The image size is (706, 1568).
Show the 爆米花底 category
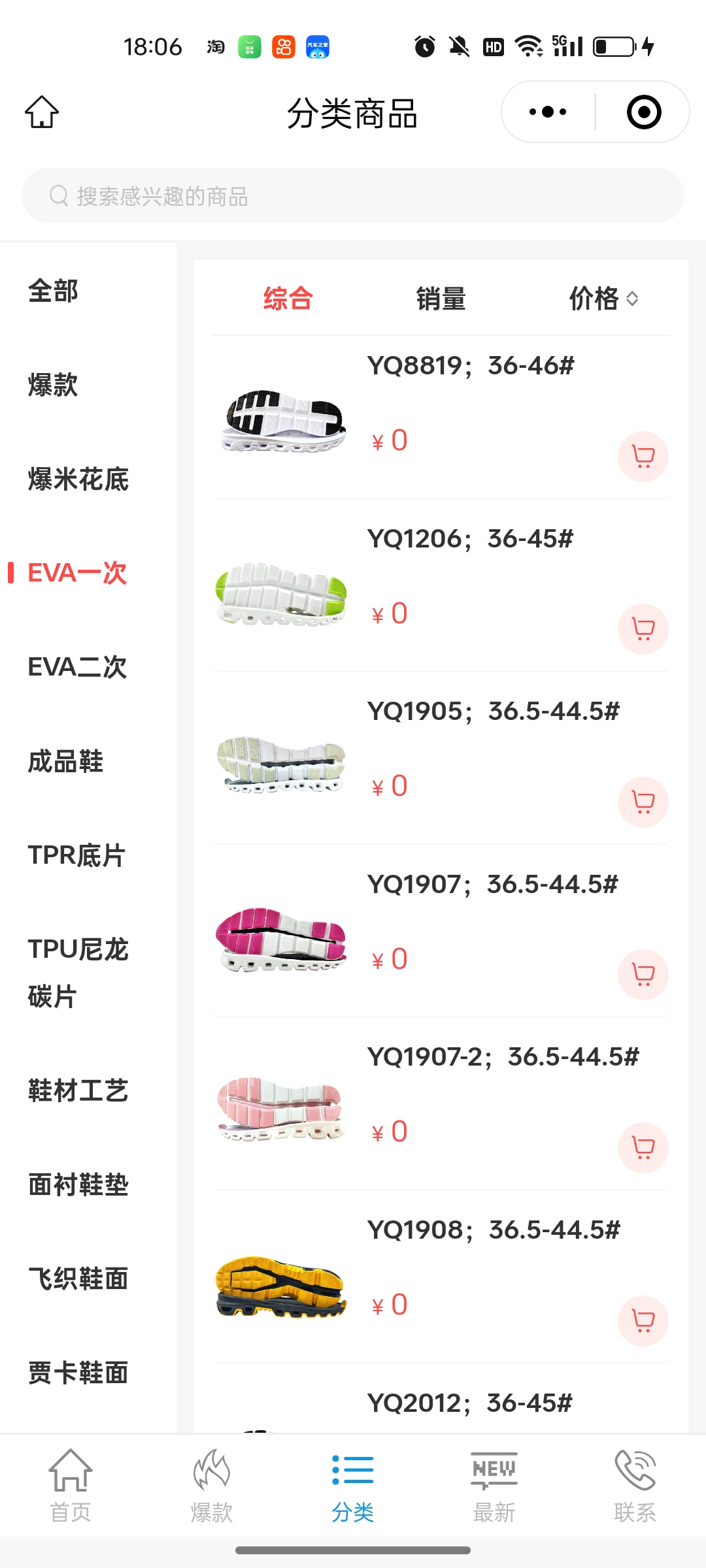click(78, 480)
